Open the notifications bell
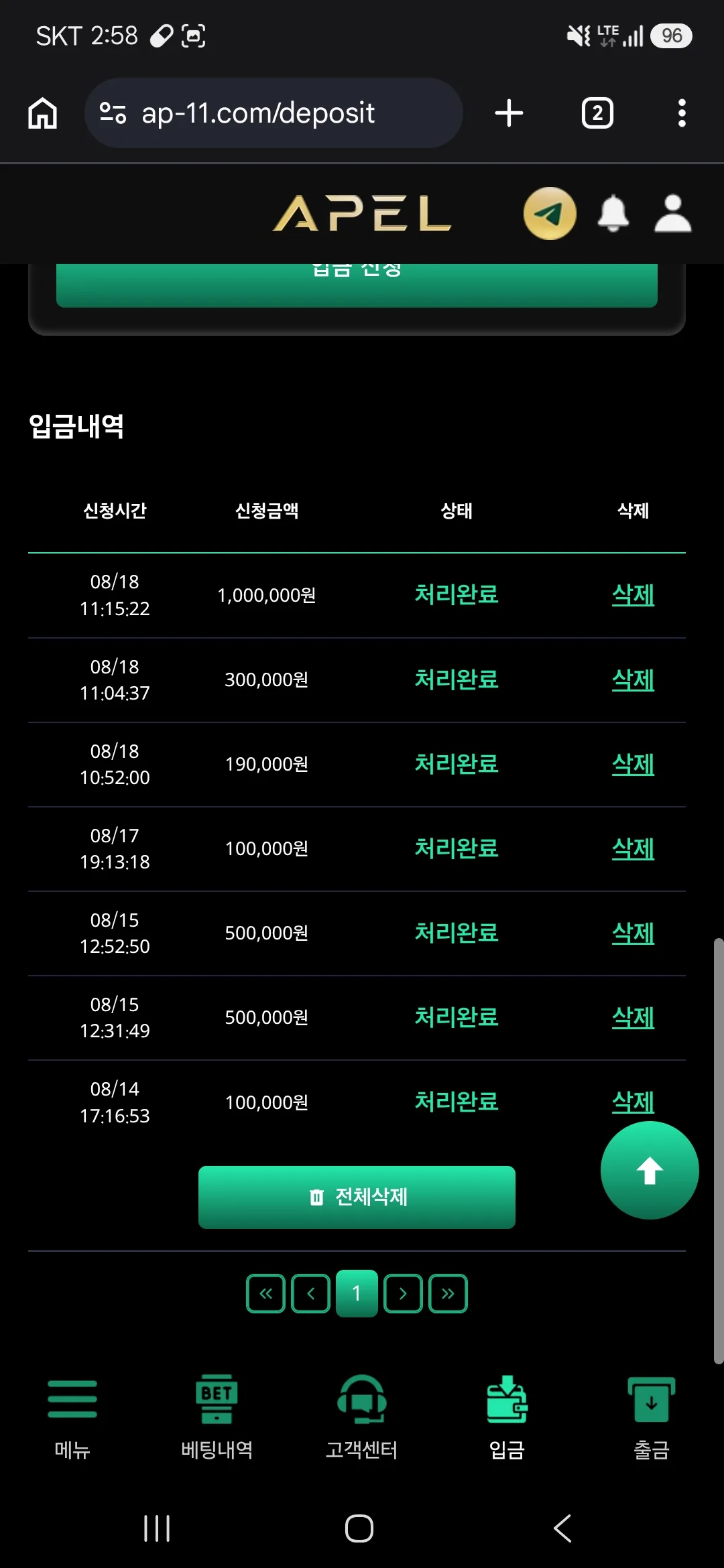 click(613, 214)
